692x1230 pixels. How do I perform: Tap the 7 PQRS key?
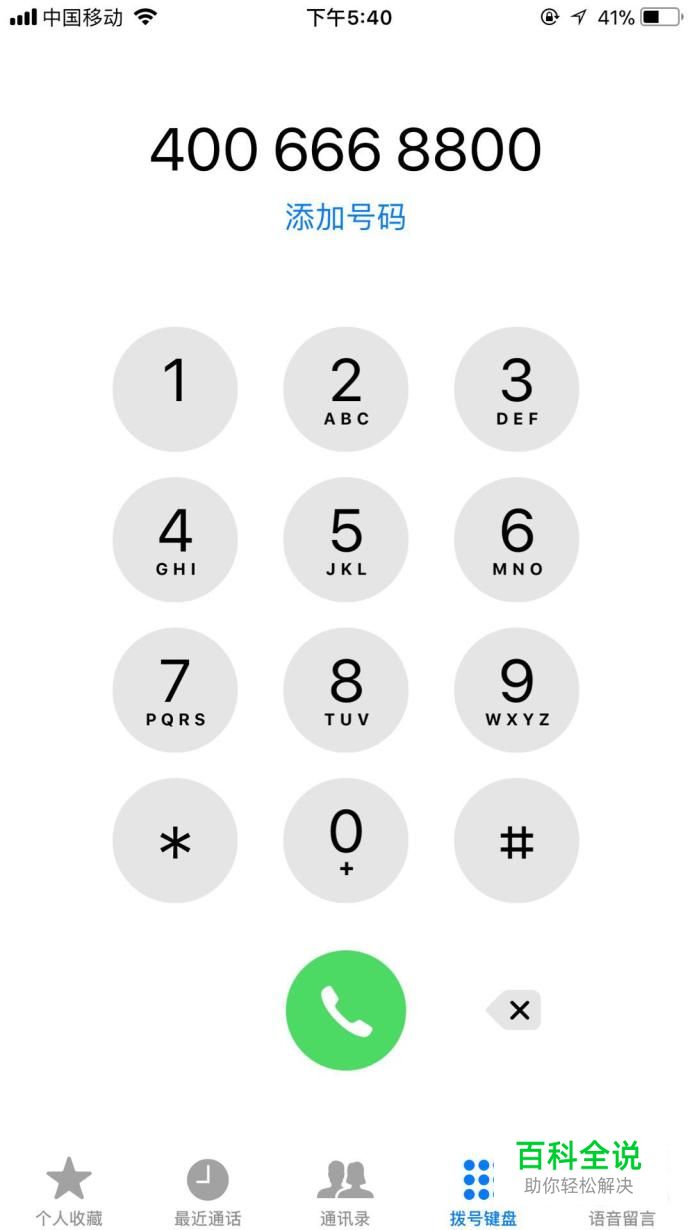[175, 690]
